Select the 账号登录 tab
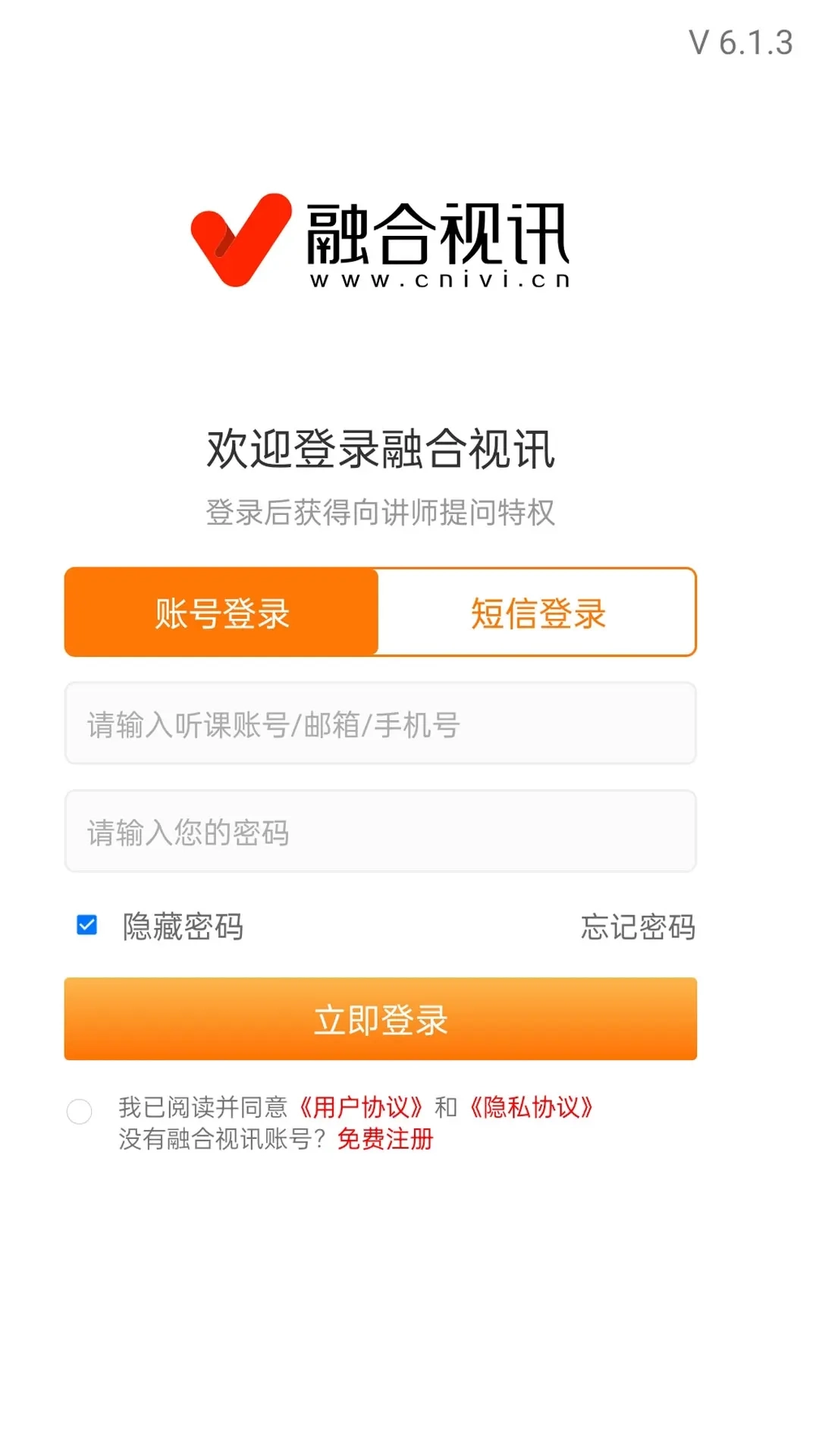Viewport: 819px width, 1456px height. coord(221,612)
